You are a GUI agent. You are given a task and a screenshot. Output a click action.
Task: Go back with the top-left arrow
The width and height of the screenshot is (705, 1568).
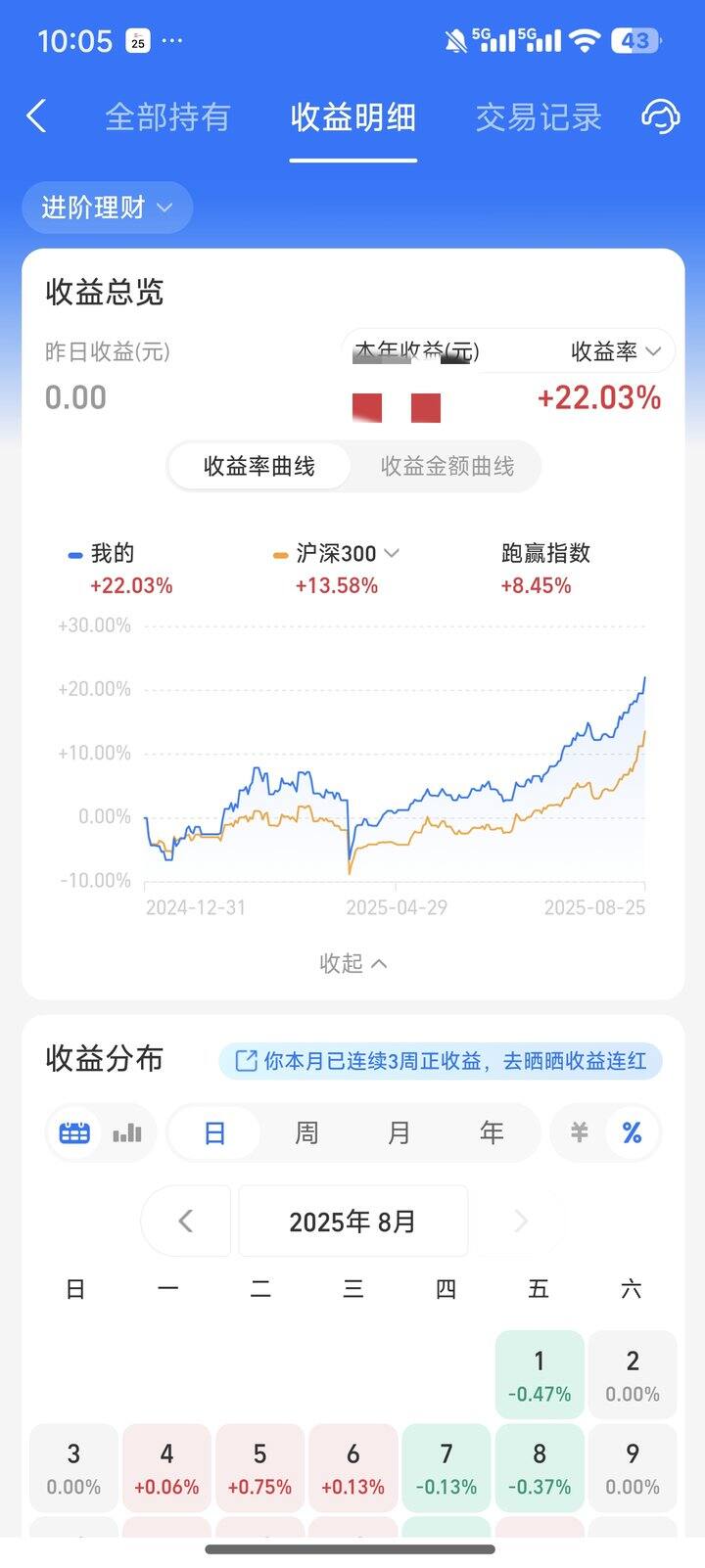pyautogui.click(x=37, y=116)
